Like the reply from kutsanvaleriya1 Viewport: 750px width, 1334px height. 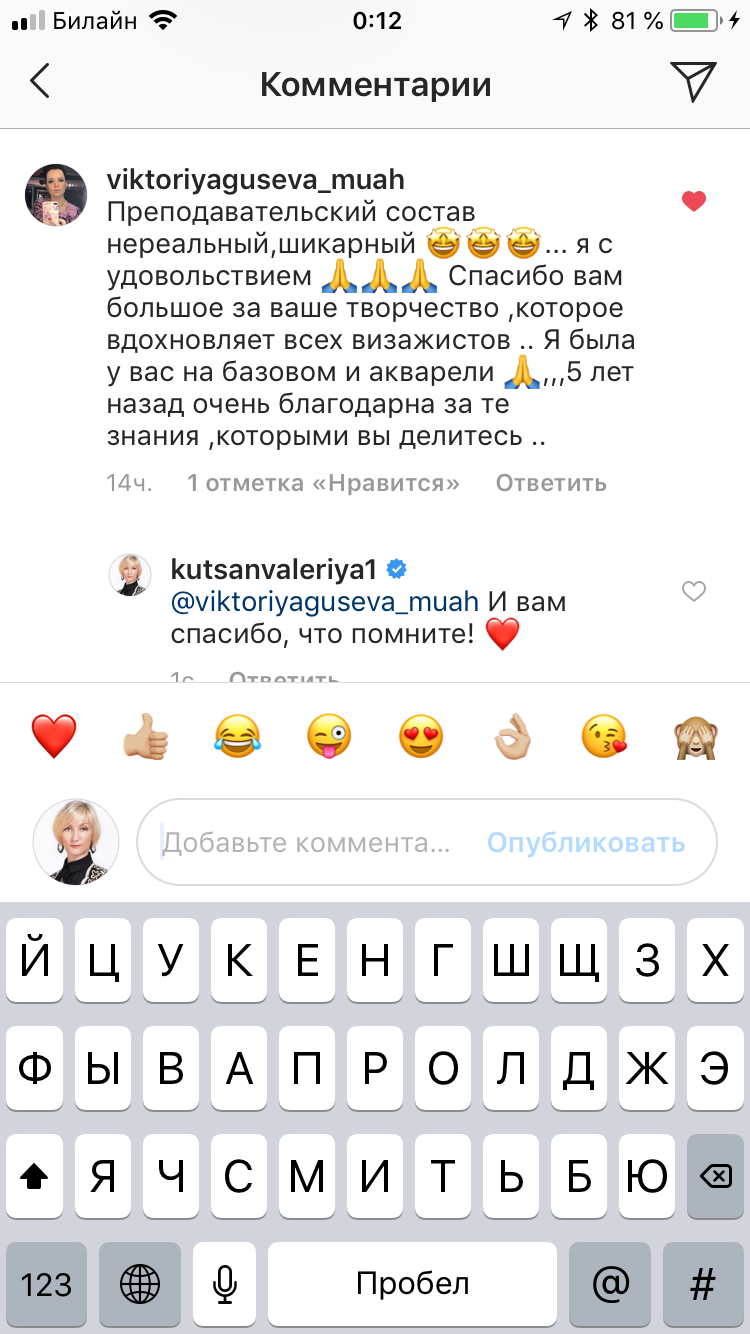click(694, 591)
